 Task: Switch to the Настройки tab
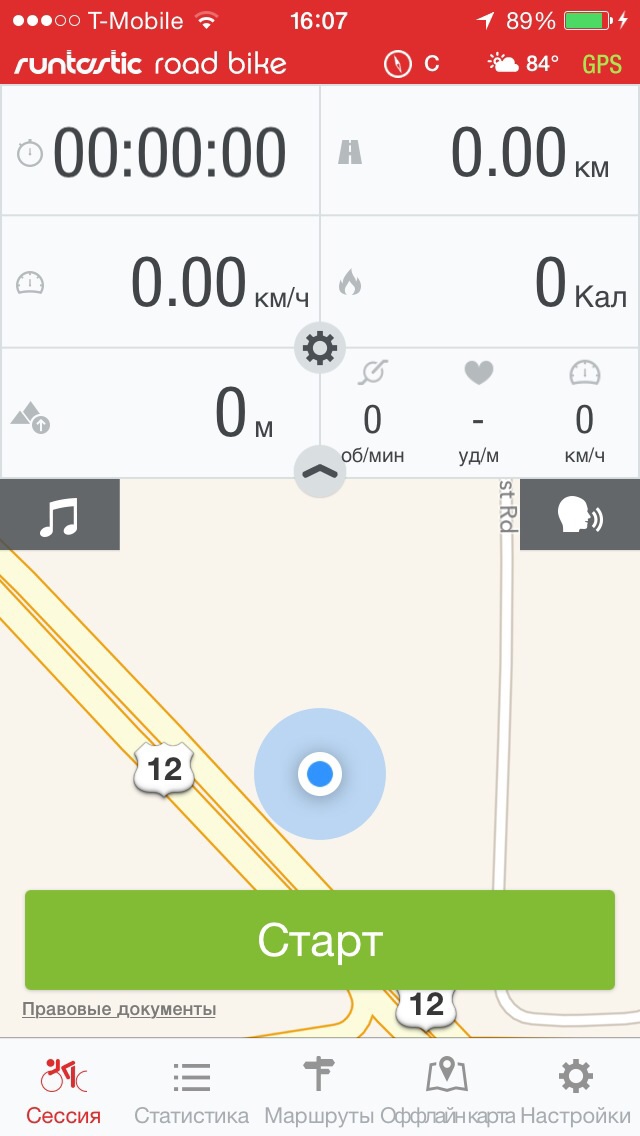(x=575, y=1092)
